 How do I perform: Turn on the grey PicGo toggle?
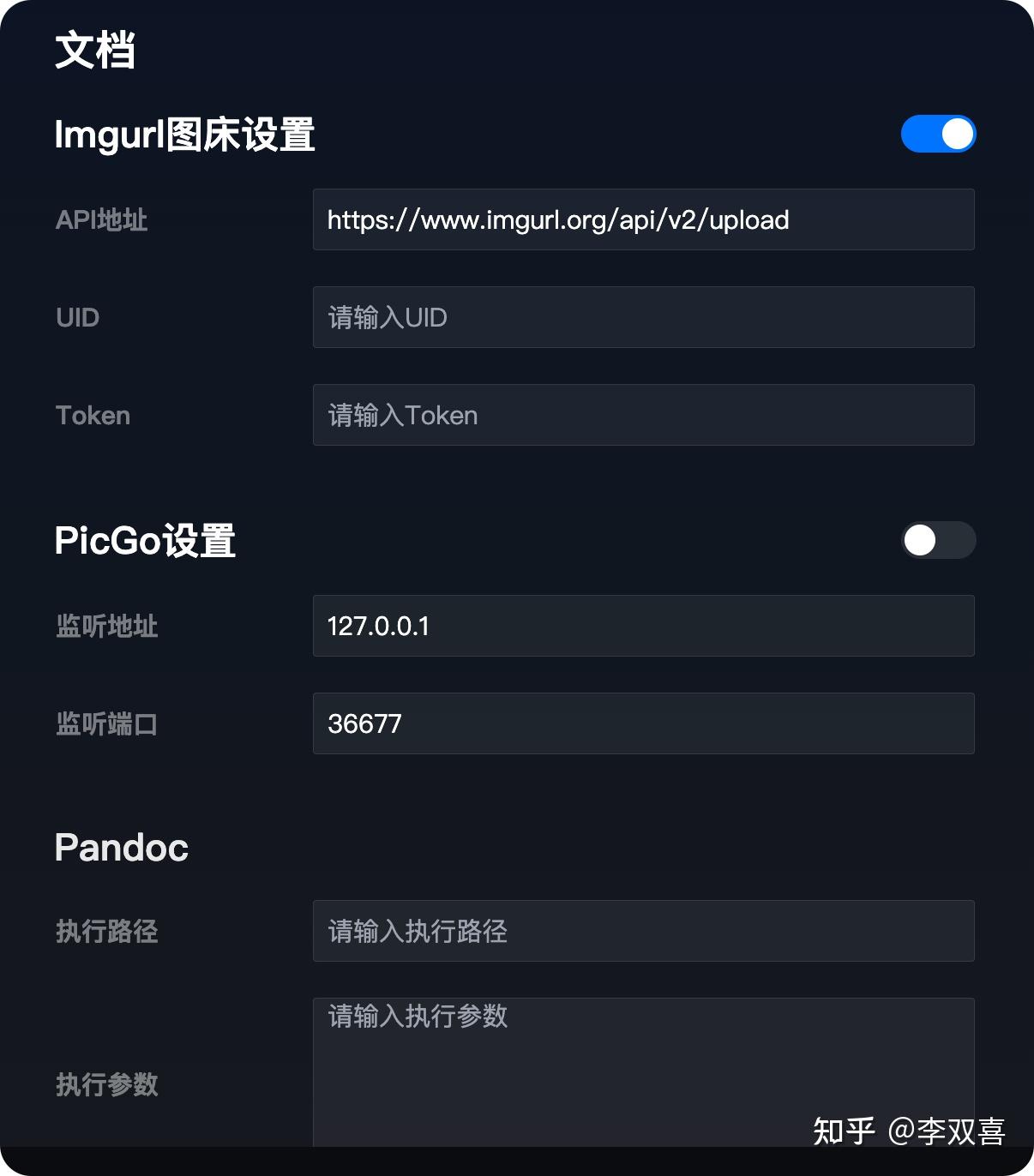click(938, 541)
